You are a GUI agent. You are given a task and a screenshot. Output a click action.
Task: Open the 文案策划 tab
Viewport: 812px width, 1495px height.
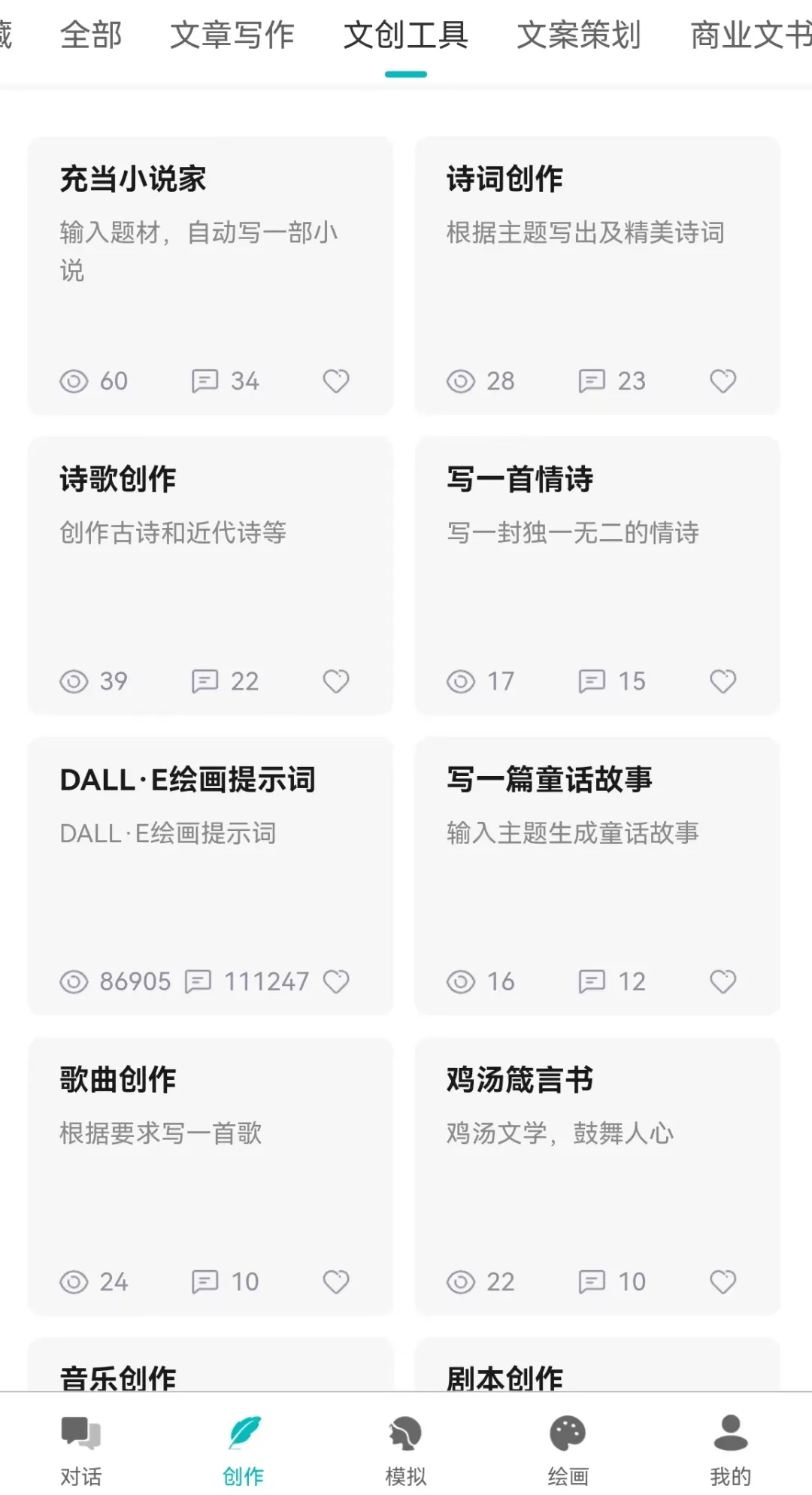577,35
